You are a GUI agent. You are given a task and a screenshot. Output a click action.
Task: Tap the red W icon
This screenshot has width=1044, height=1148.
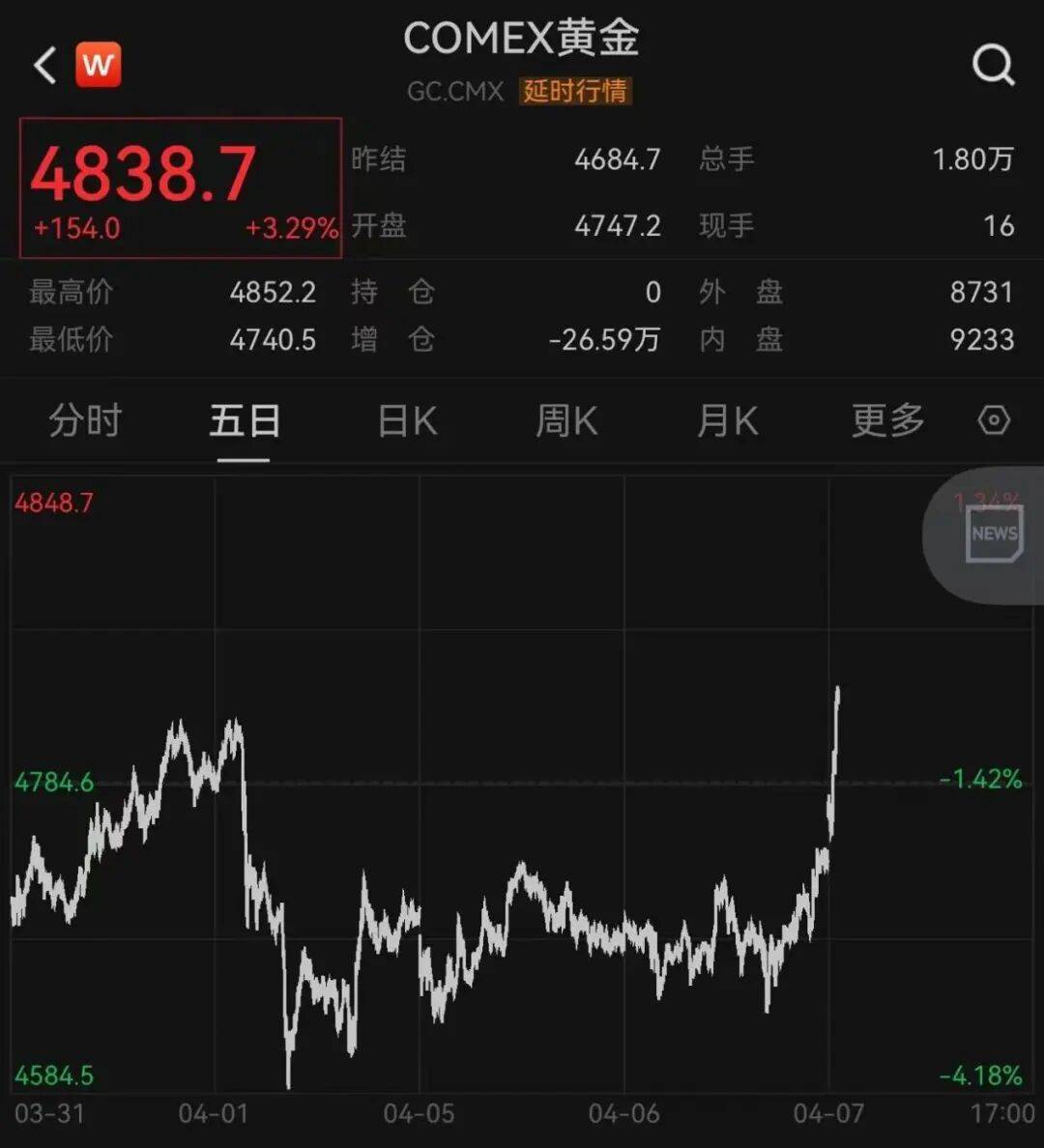pyautogui.click(x=99, y=66)
